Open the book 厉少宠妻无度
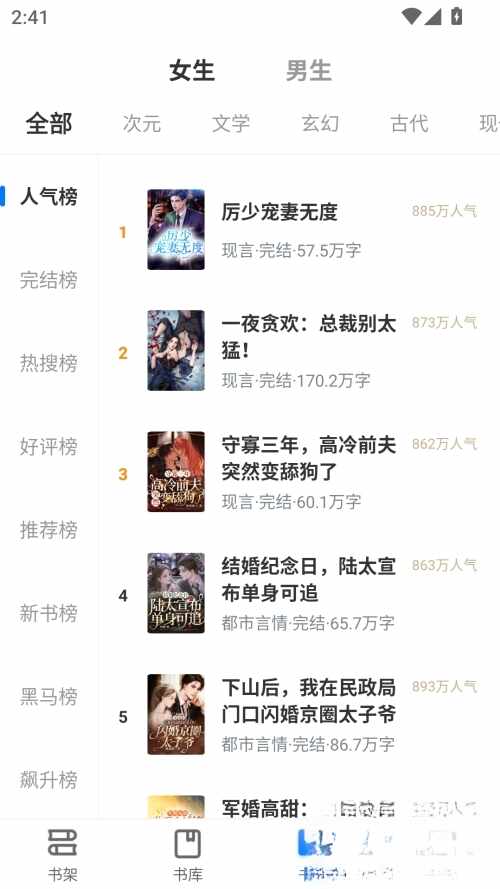500x889 pixels. pyautogui.click(x=298, y=230)
